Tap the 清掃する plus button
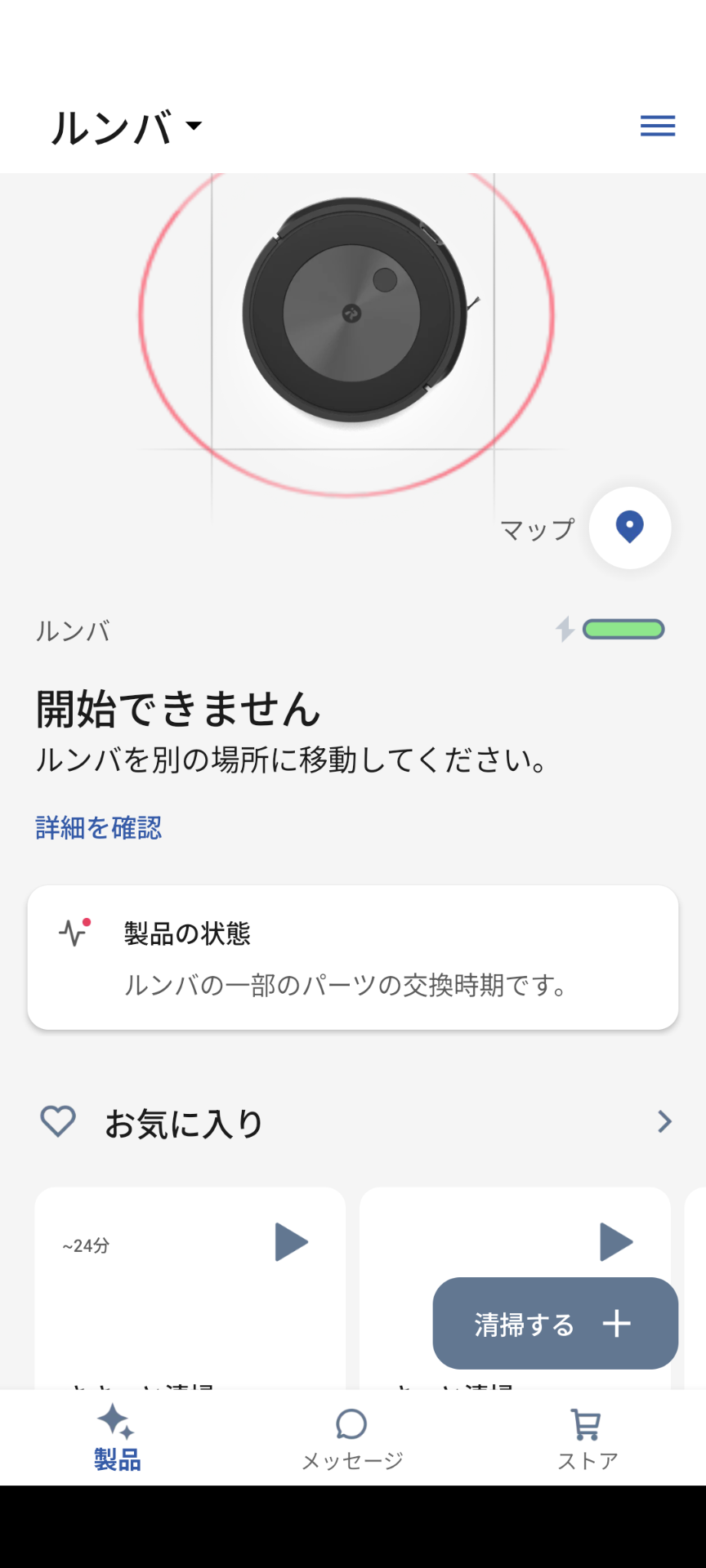 click(x=555, y=1324)
